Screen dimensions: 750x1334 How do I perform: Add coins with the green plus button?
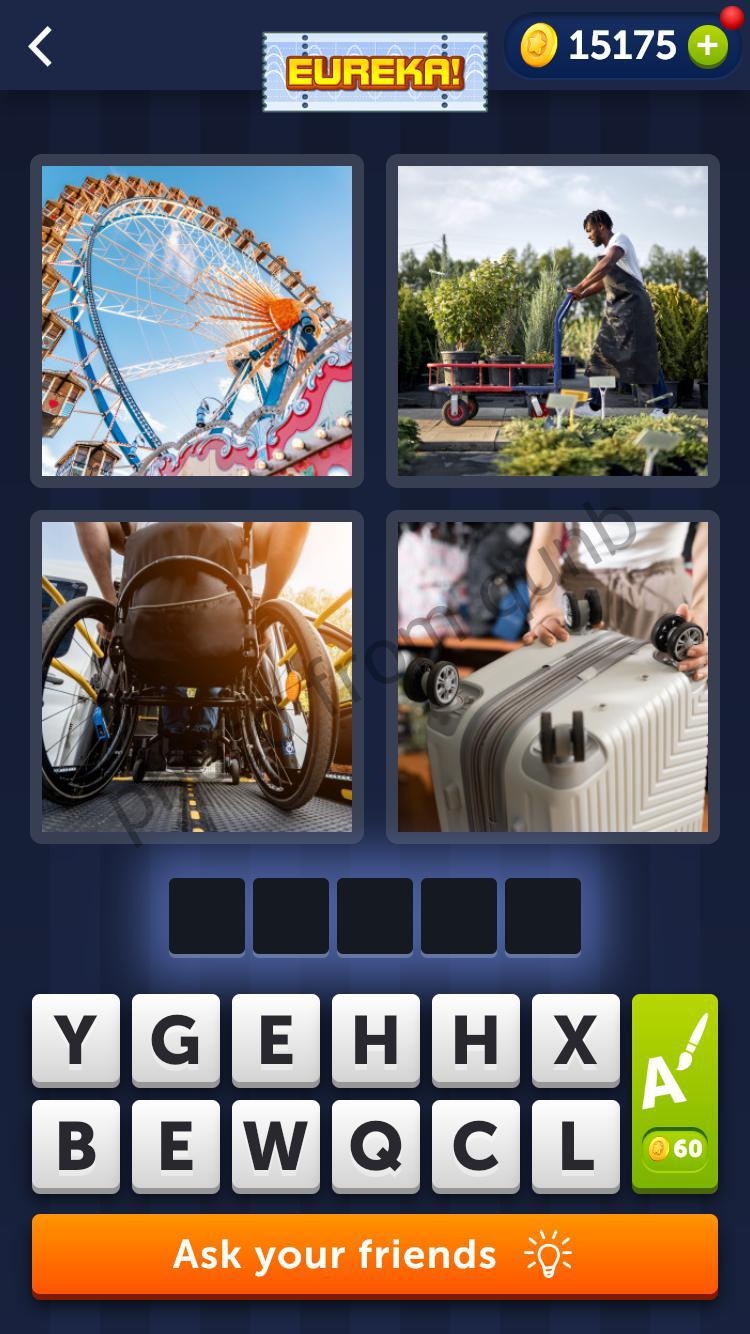click(708, 46)
